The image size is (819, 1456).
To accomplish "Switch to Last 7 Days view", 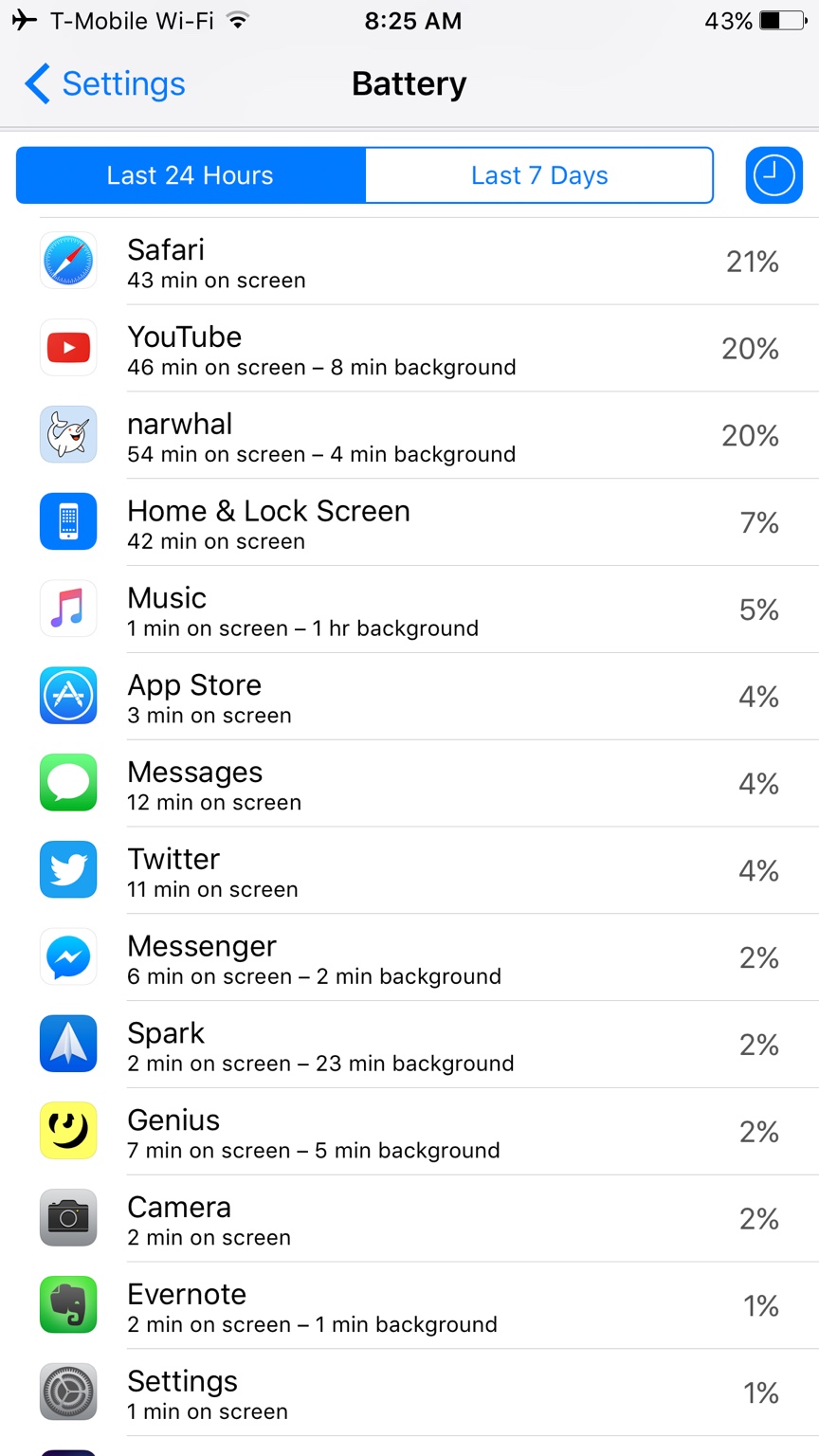I will pos(538,175).
